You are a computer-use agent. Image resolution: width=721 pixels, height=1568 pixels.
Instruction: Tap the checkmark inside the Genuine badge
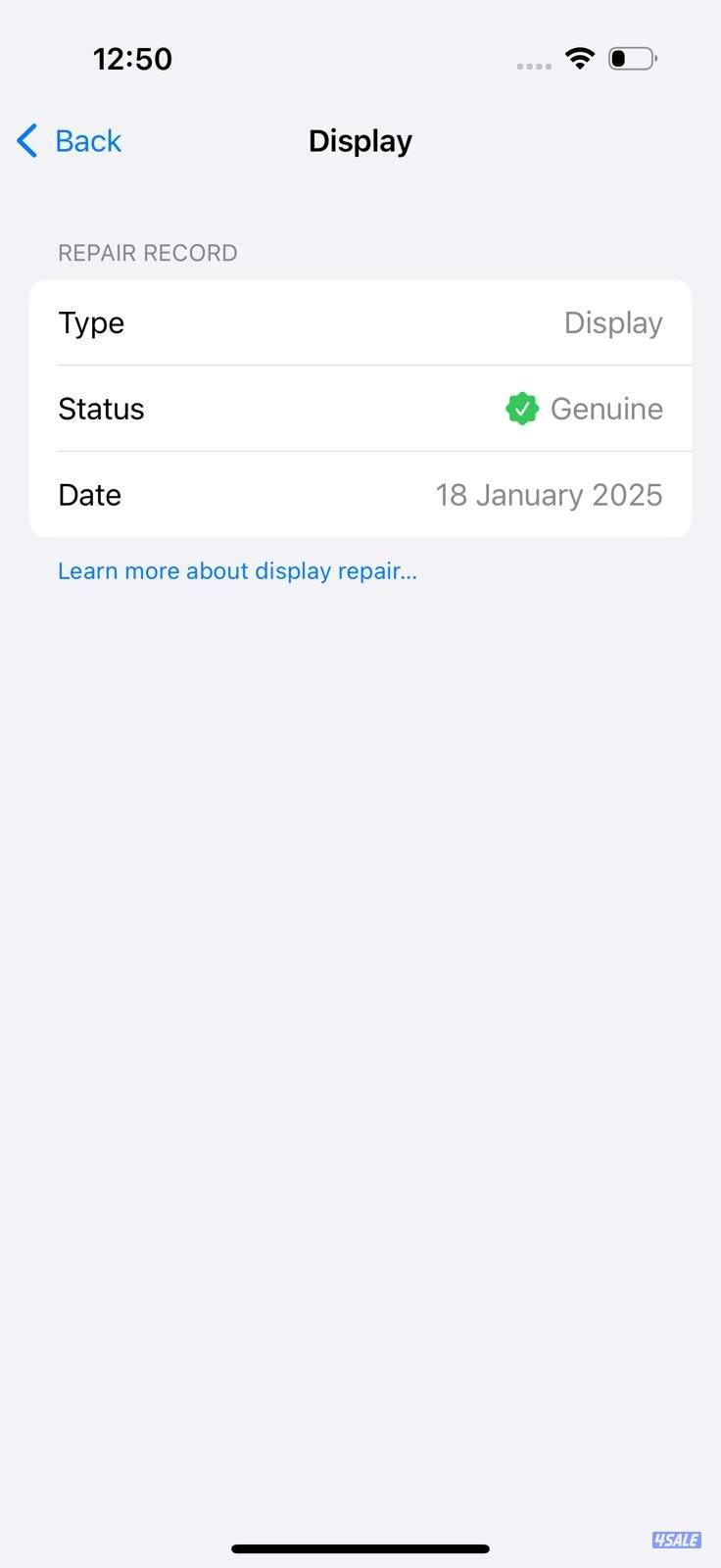(522, 409)
